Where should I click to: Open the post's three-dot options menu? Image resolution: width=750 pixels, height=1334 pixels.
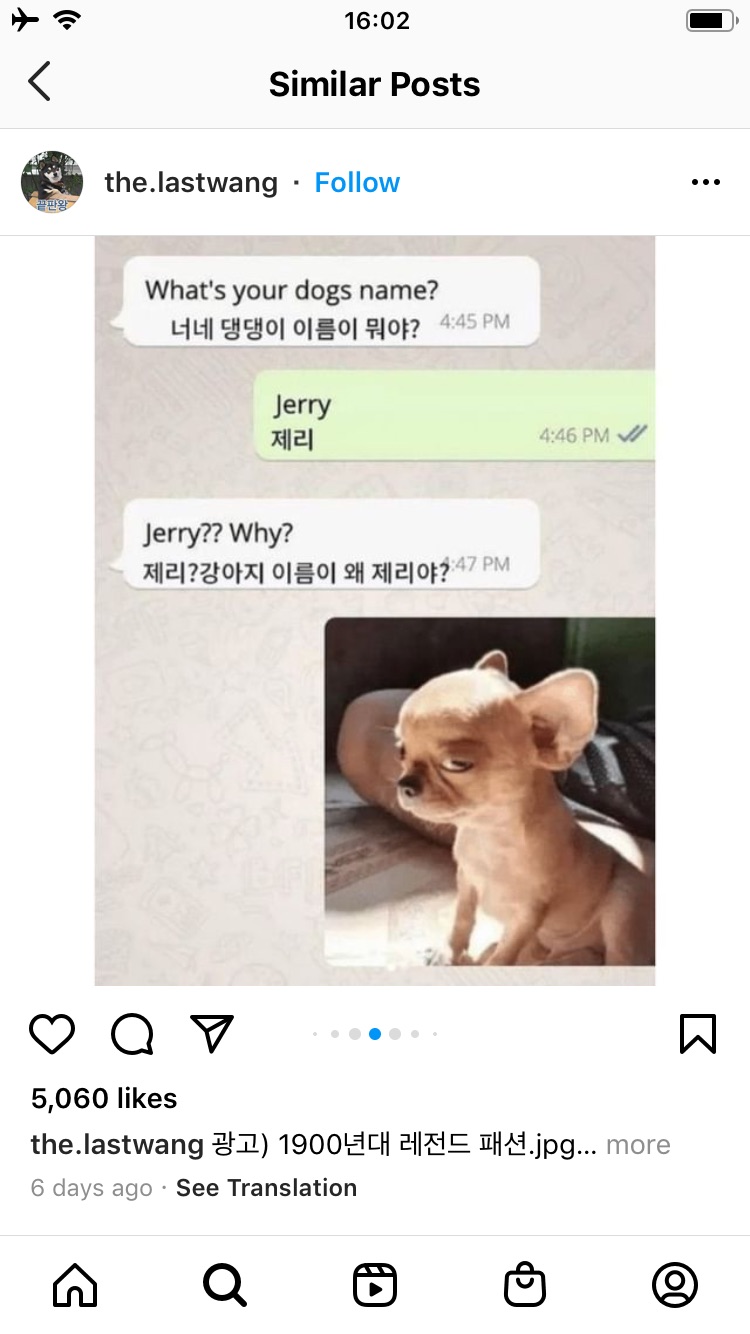[x=705, y=182]
